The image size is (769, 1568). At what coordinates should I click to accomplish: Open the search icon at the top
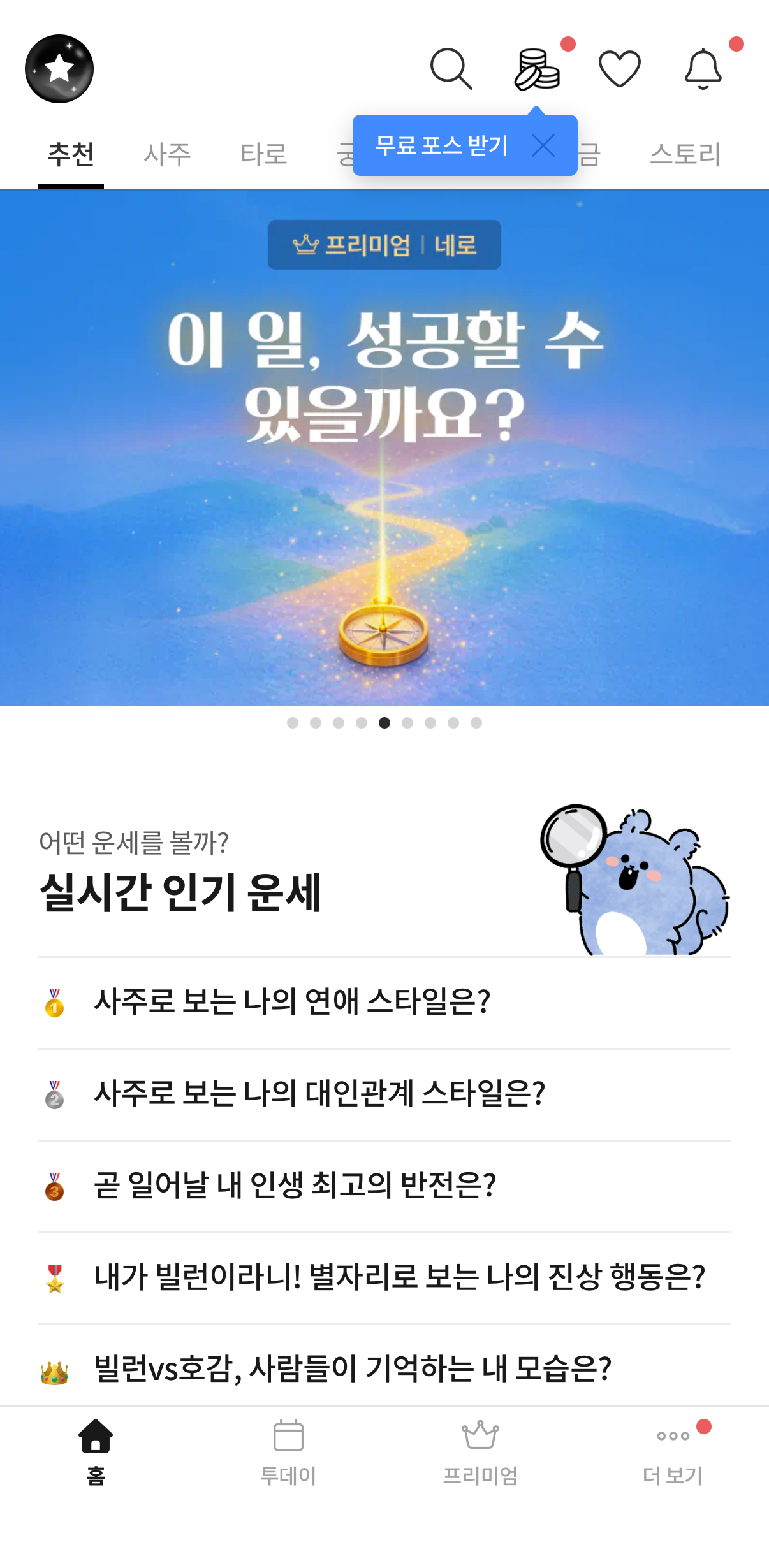coord(453,66)
